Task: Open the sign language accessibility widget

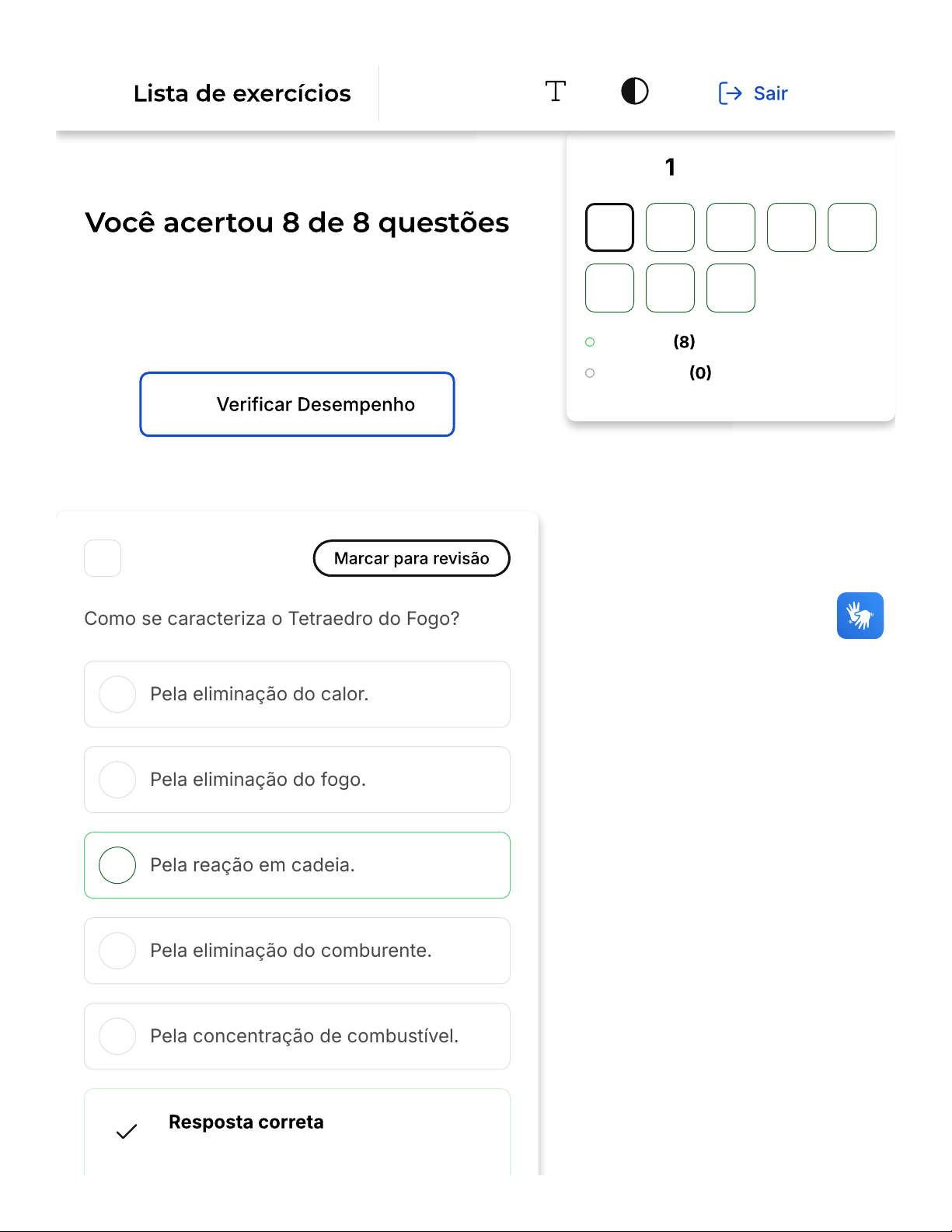Action: click(860, 616)
